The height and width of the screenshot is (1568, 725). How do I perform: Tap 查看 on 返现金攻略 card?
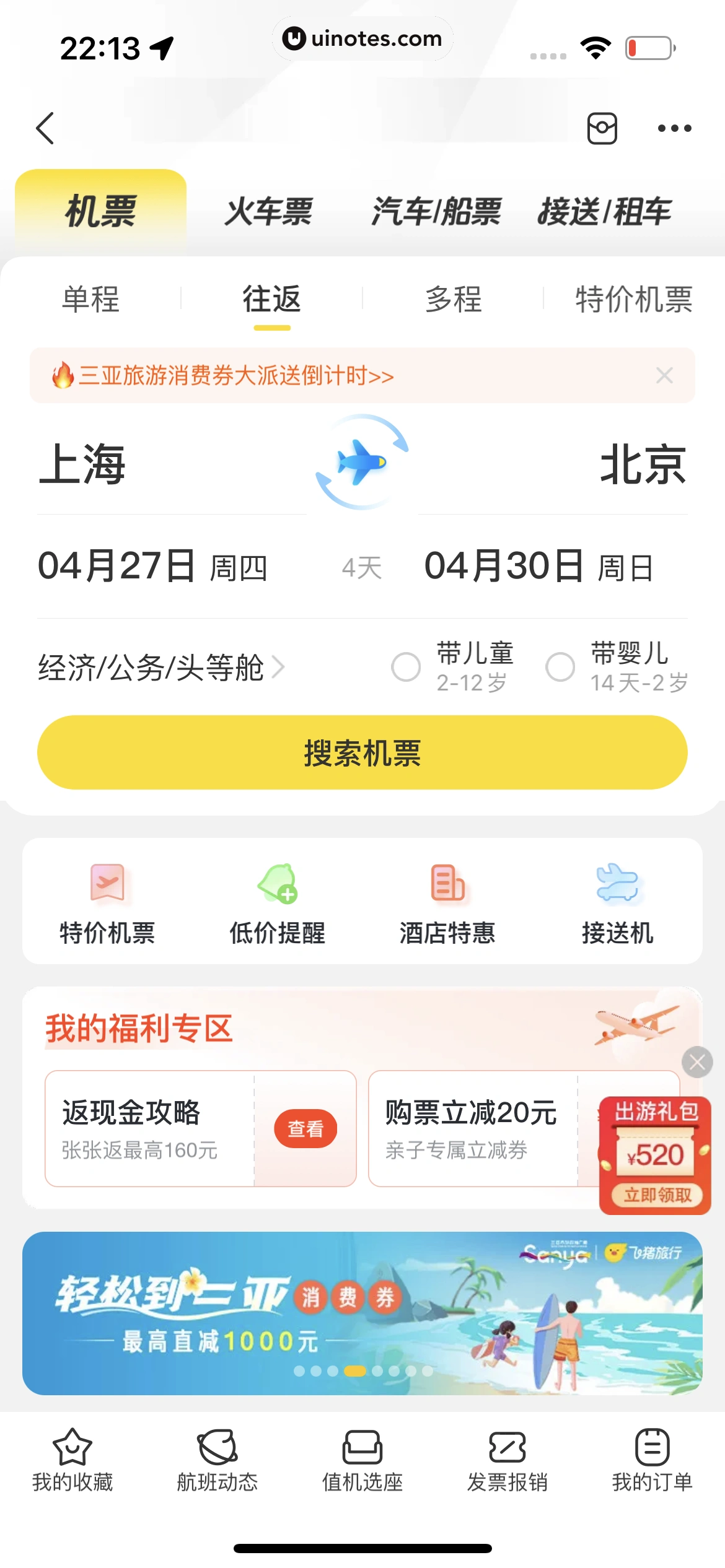coord(305,1128)
